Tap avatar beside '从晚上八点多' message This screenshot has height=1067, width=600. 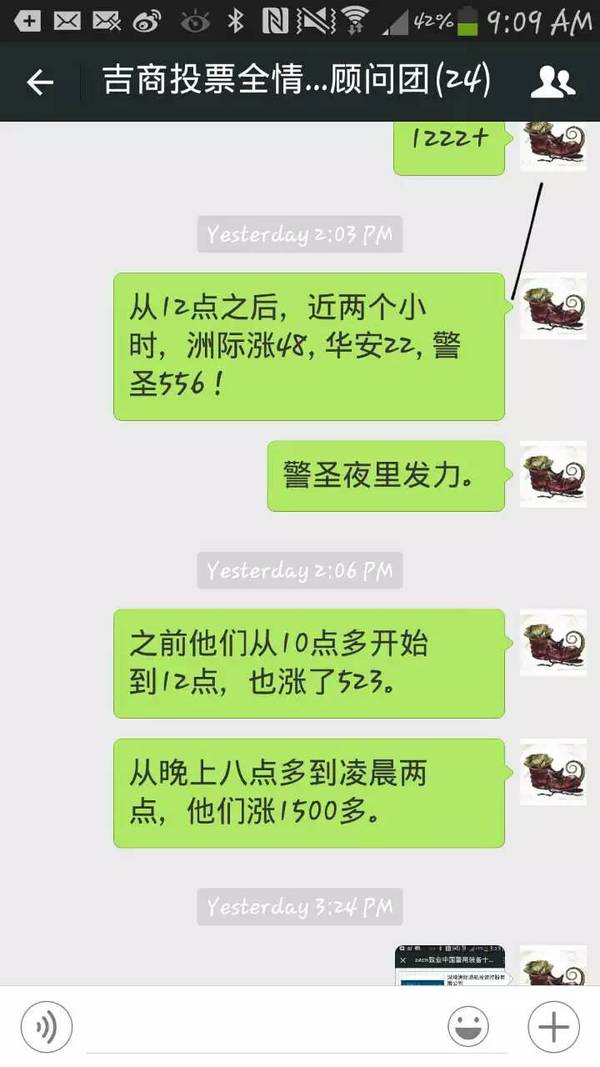coord(553,773)
